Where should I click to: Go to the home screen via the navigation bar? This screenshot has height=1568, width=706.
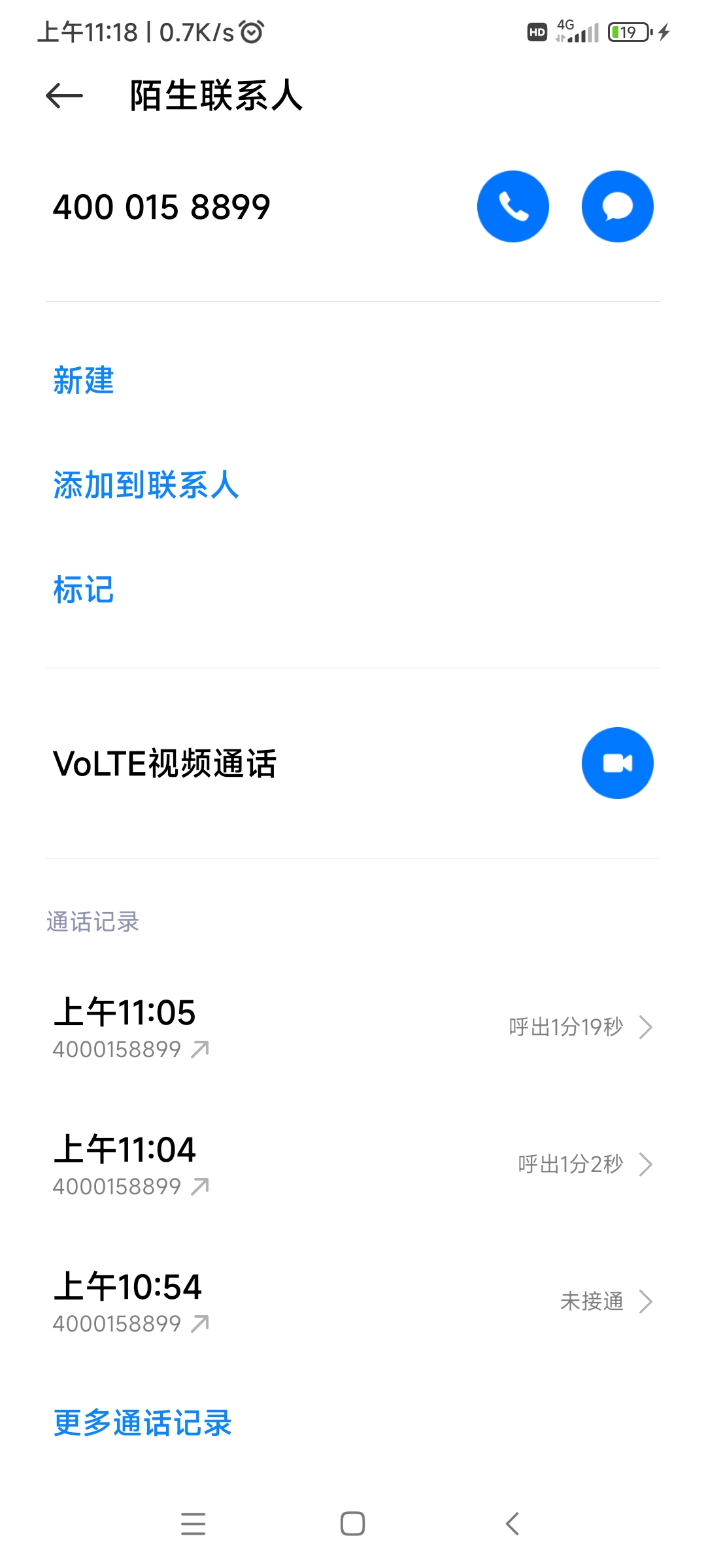(353, 1524)
